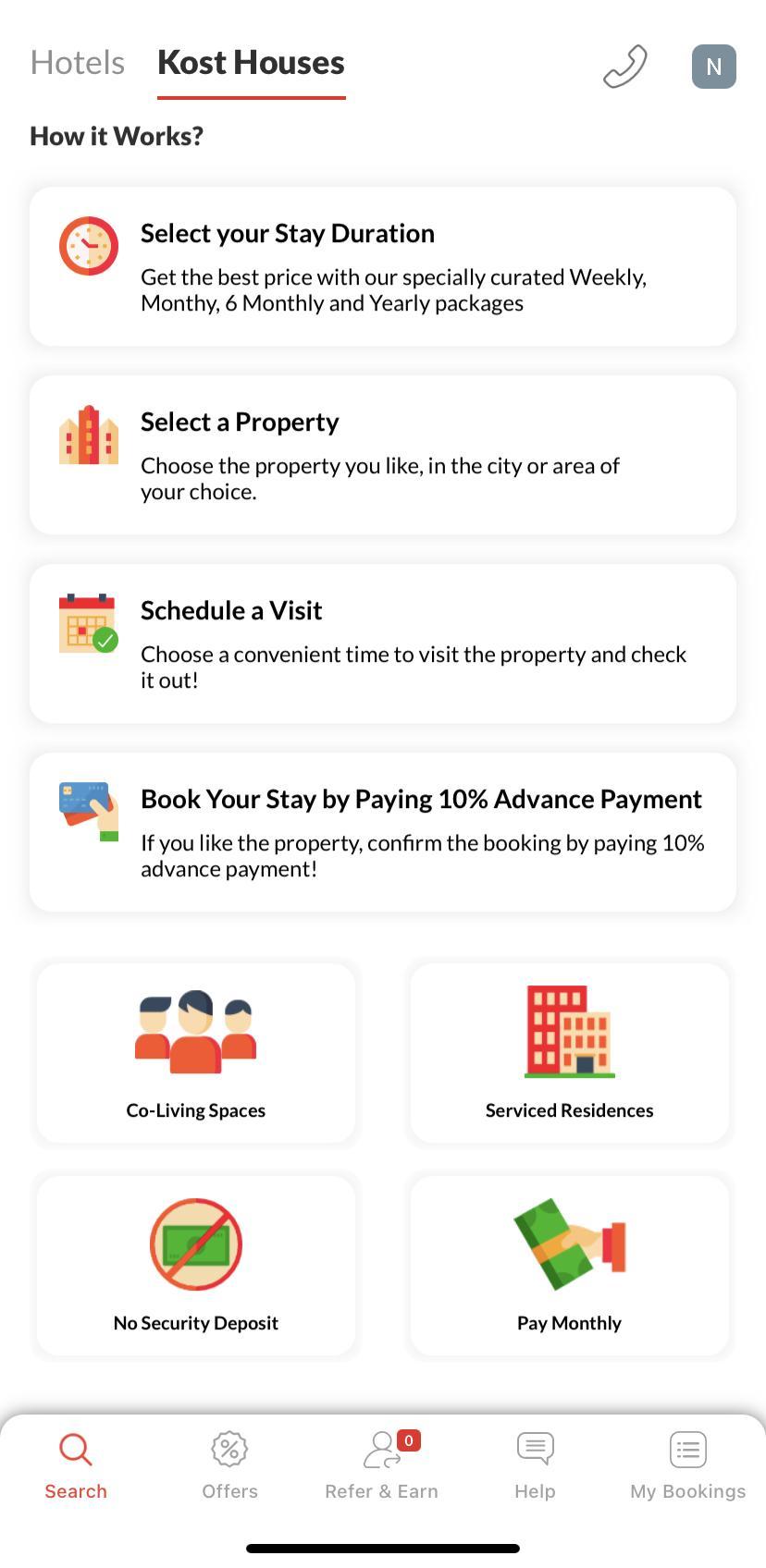766x1568 pixels.
Task: Open Serviced Residences tile
Action: (x=570, y=1053)
